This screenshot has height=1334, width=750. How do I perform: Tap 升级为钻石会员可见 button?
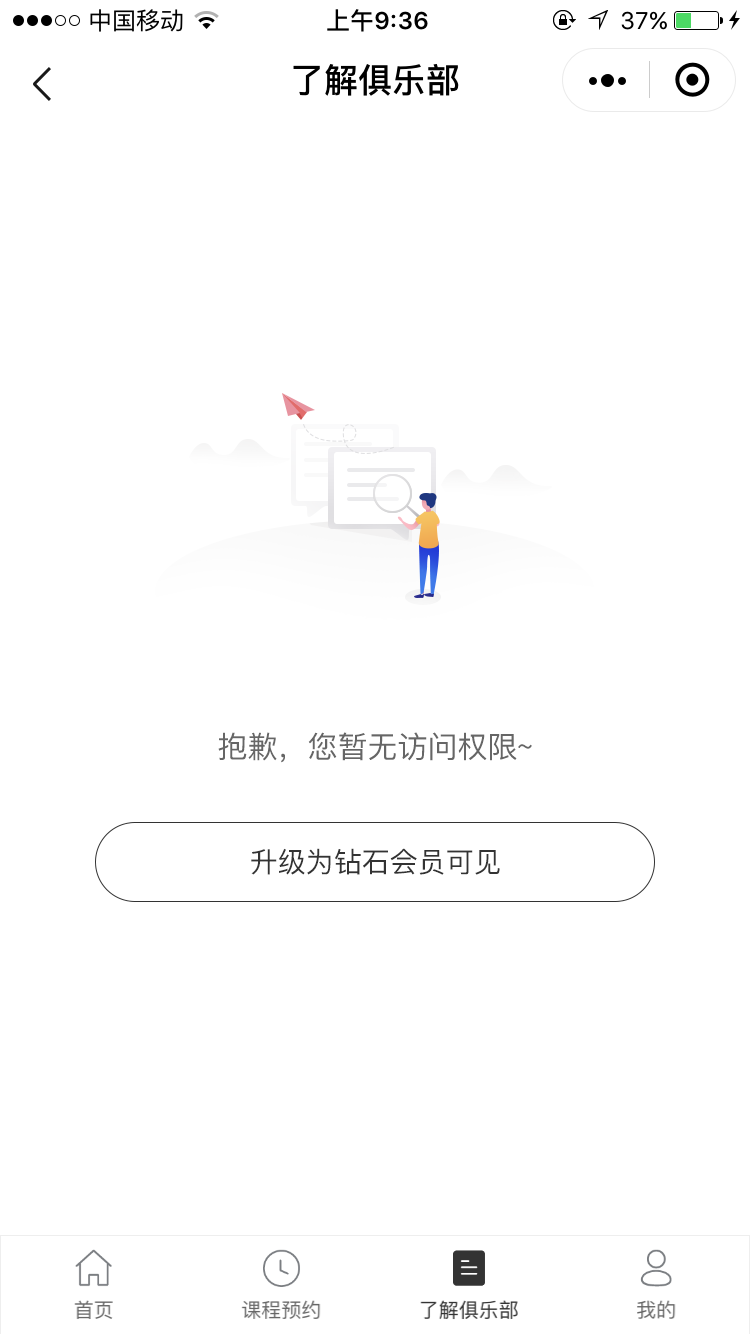pyautogui.click(x=375, y=862)
